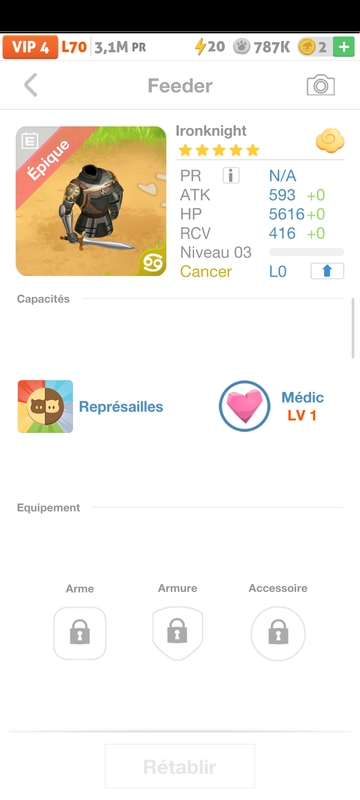The width and height of the screenshot is (360, 800).
Task: View the Représailles ability
Action: pyautogui.click(x=90, y=407)
